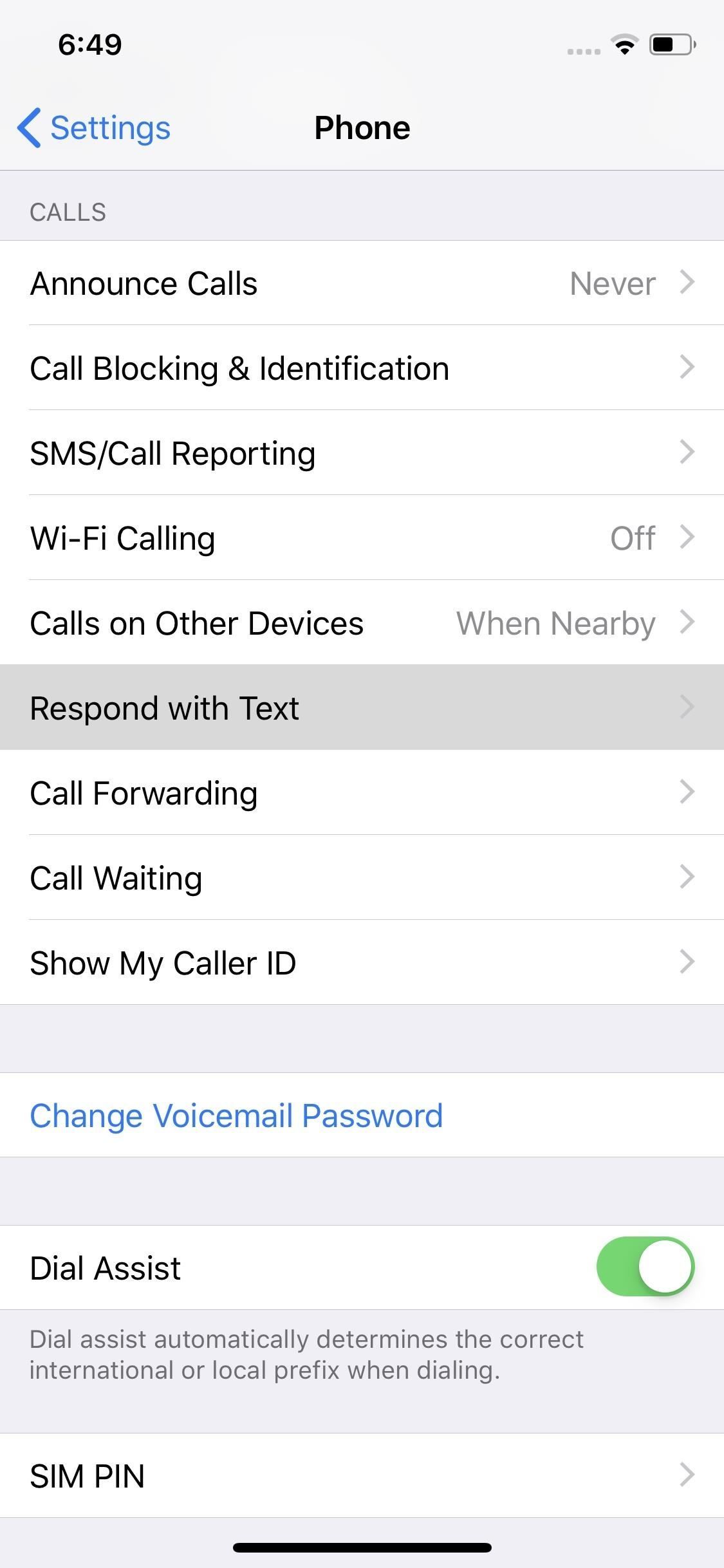
Task: Open Call Forwarding settings
Action: [x=362, y=793]
